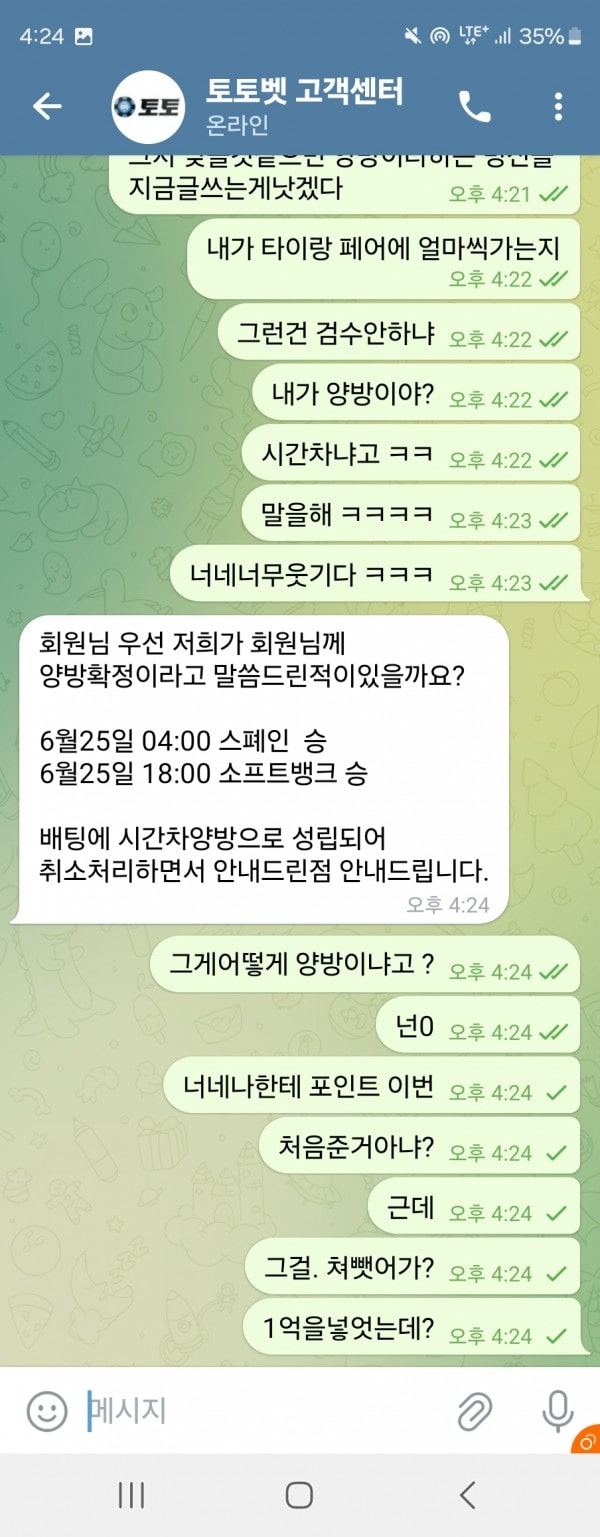The height and width of the screenshot is (1537, 600).
Task: Open the emoji picker
Action: click(x=45, y=1411)
